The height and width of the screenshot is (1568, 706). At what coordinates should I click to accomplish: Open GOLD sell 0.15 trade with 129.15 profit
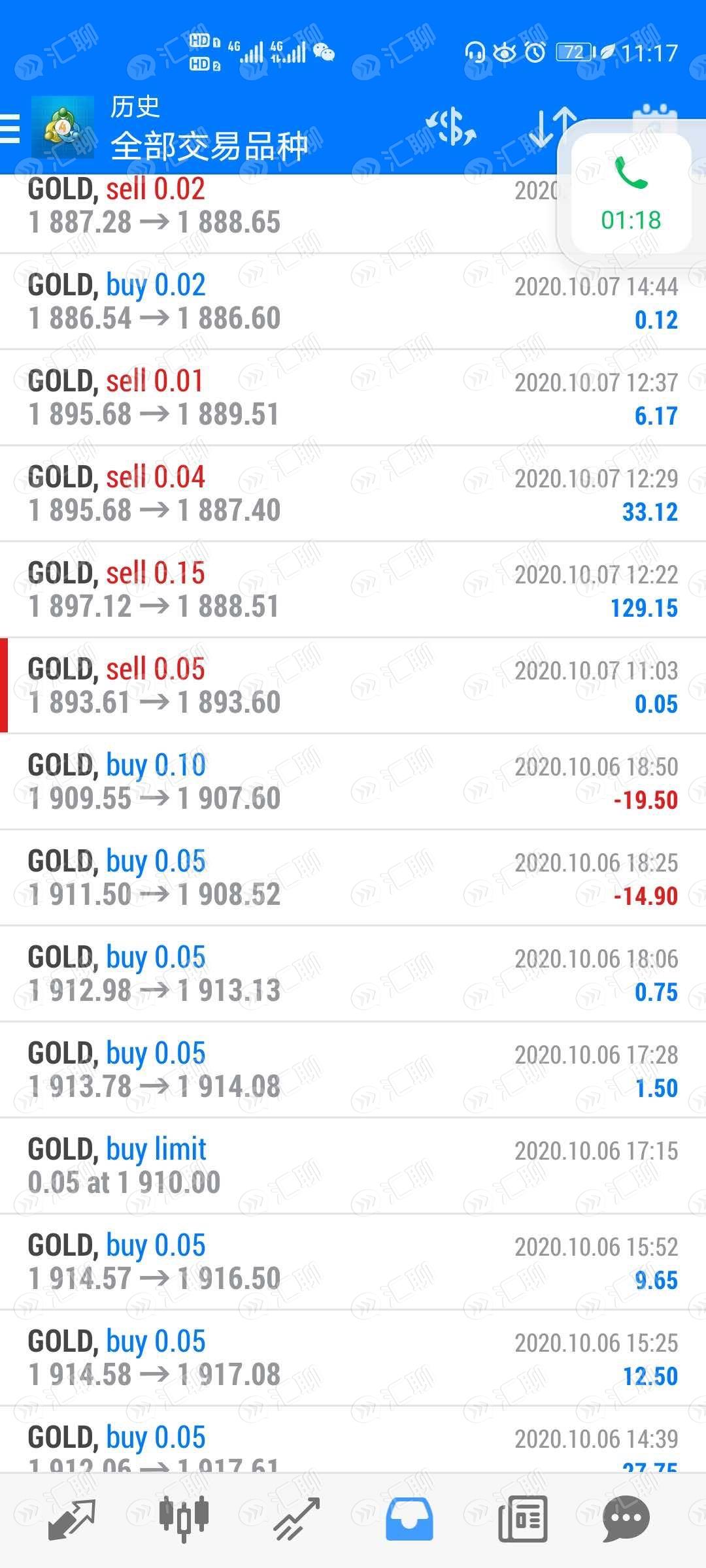tap(353, 590)
